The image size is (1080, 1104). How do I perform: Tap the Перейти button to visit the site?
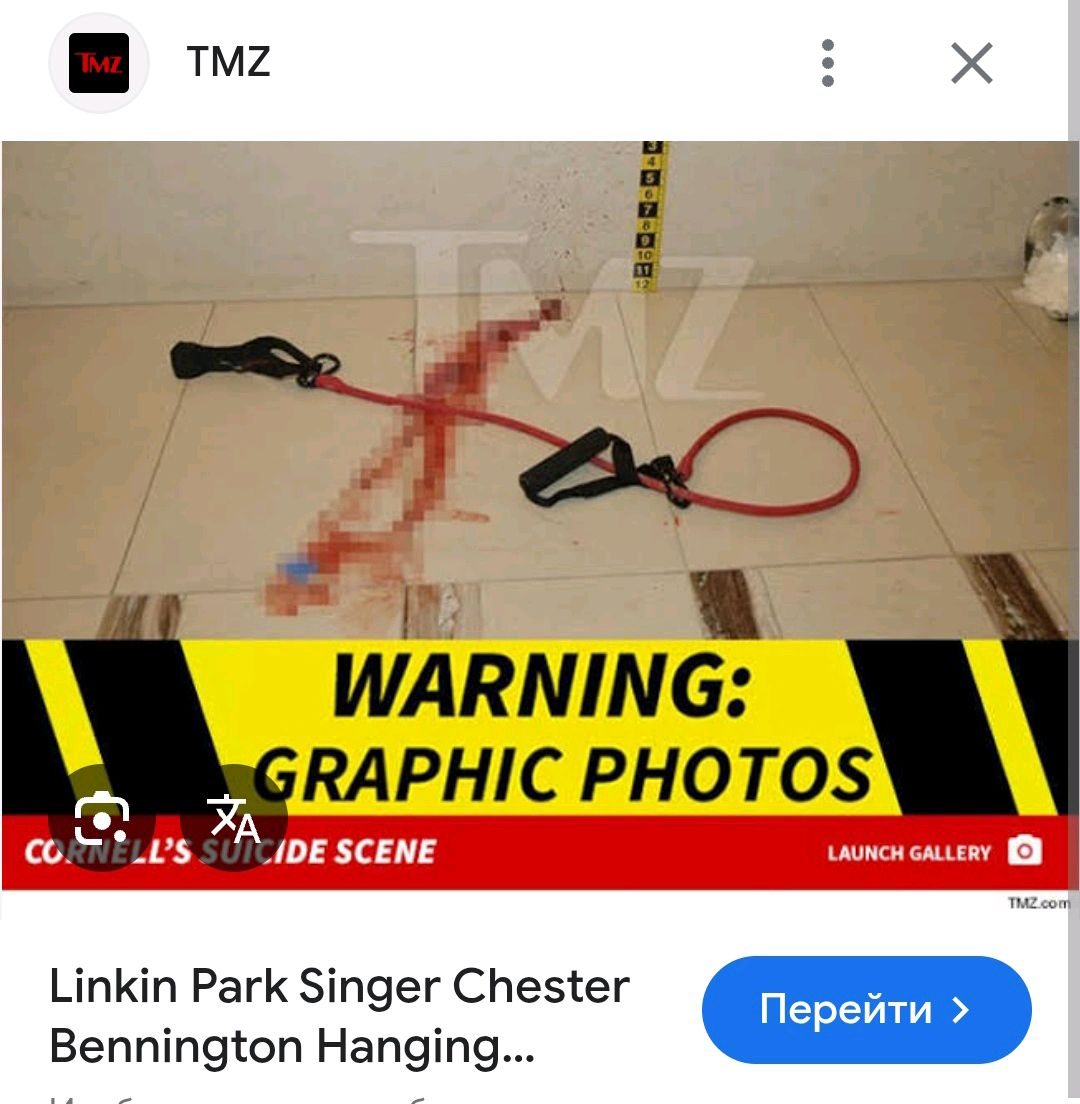point(866,1009)
